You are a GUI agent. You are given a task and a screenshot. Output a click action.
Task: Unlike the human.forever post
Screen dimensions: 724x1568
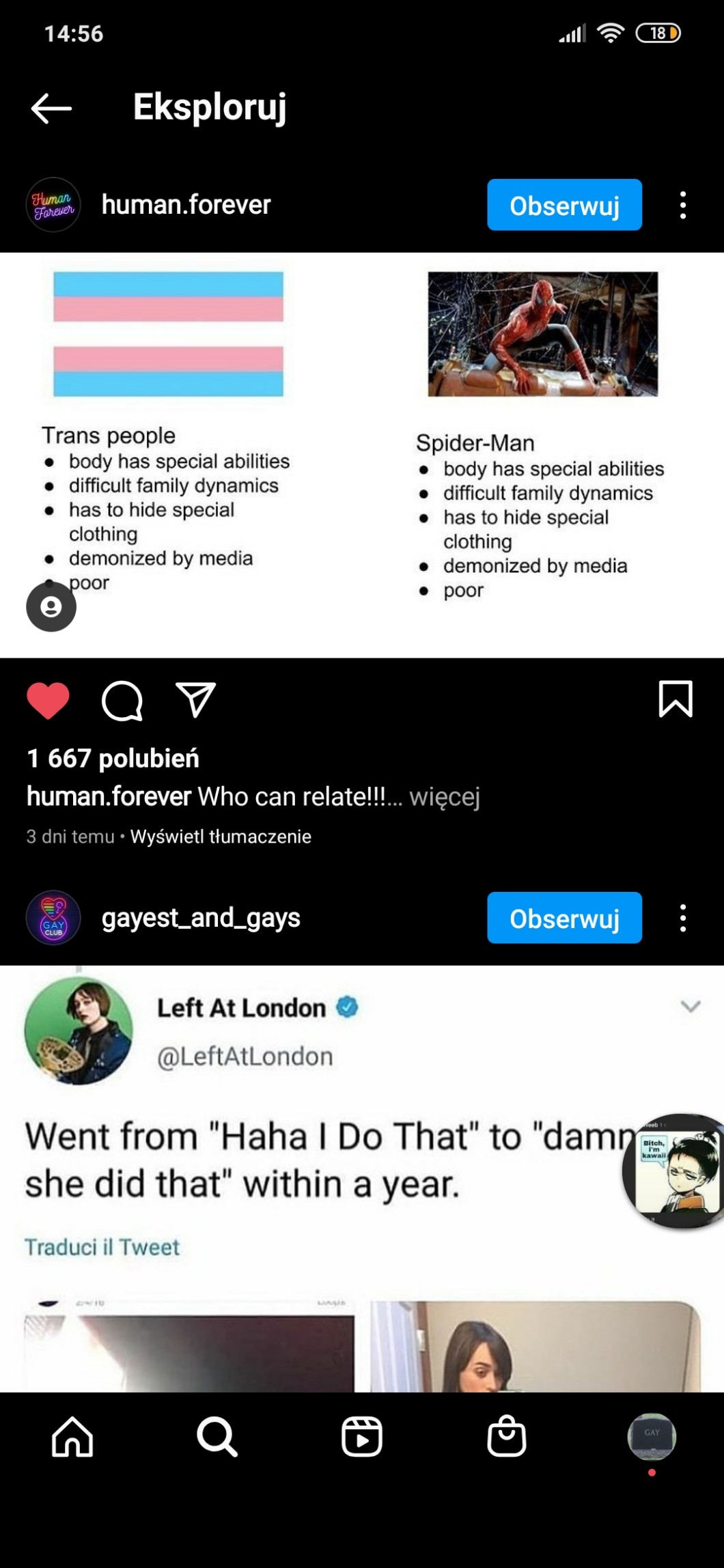[x=48, y=700]
